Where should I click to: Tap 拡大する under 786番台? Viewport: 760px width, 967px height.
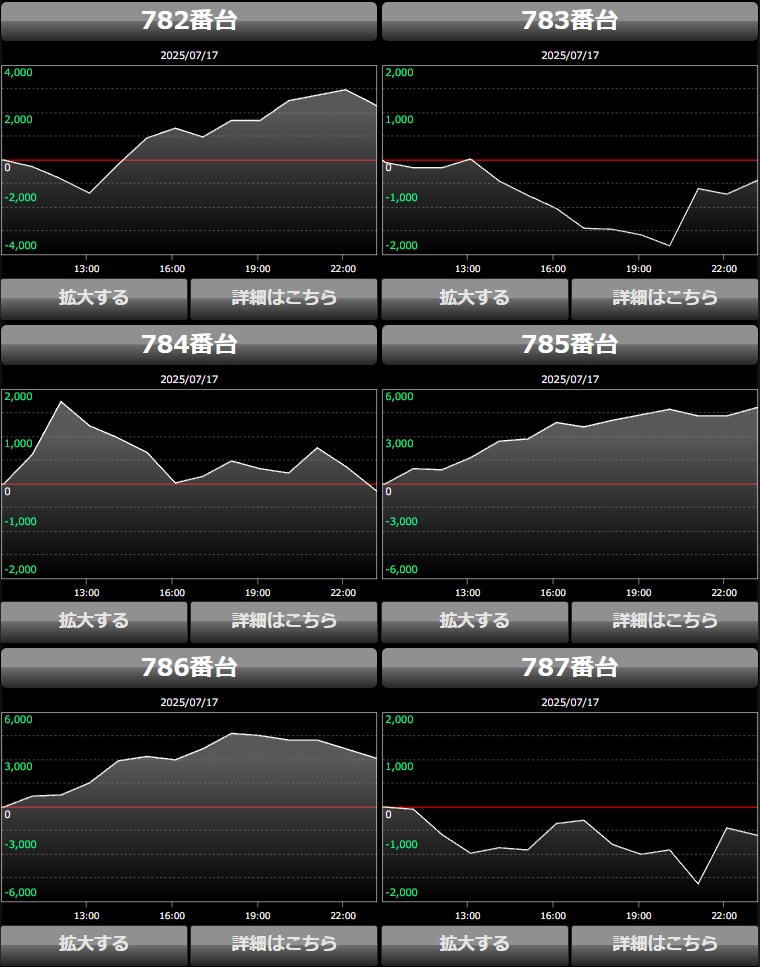[94, 944]
